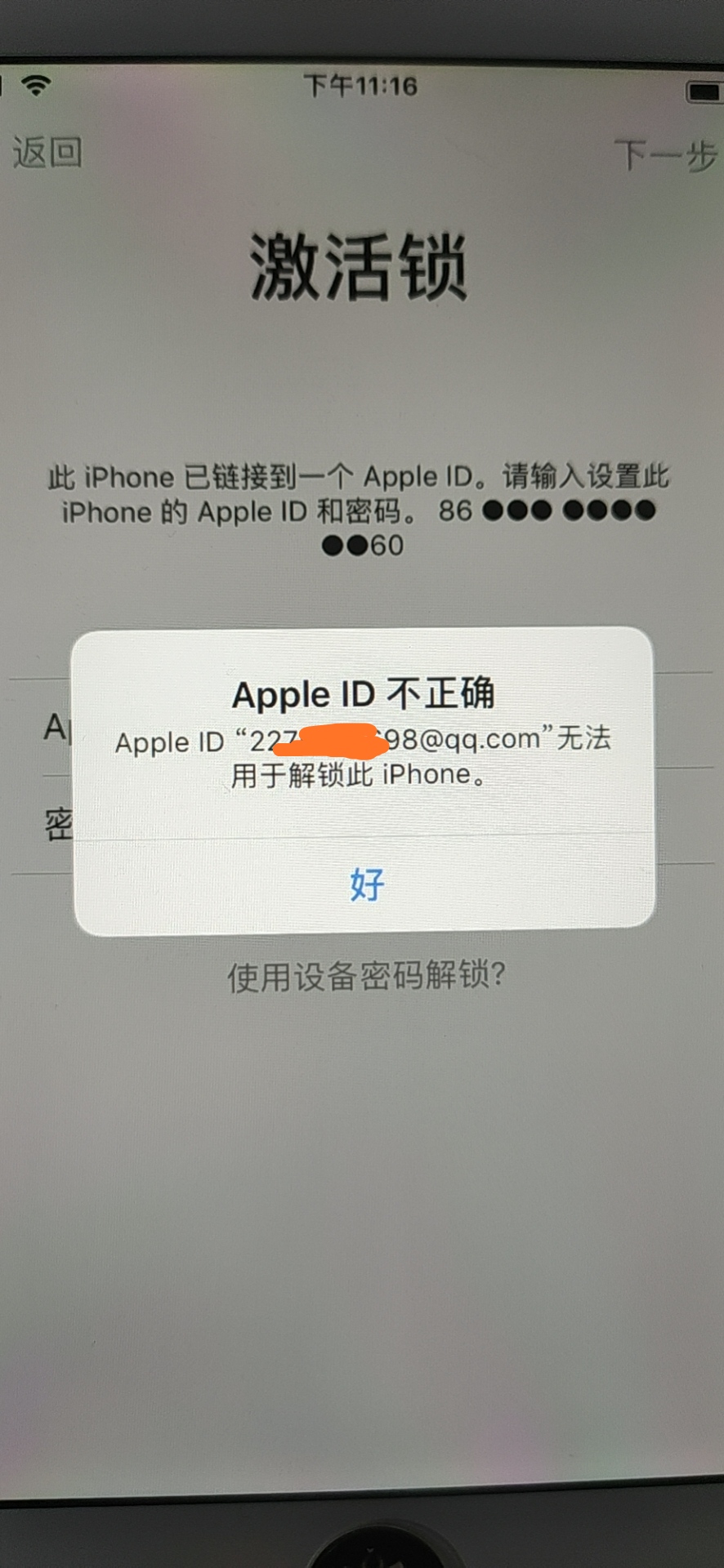Viewport: 724px width, 1568px height.
Task: Open 使用设备密码解锁? link
Action: click(x=366, y=975)
